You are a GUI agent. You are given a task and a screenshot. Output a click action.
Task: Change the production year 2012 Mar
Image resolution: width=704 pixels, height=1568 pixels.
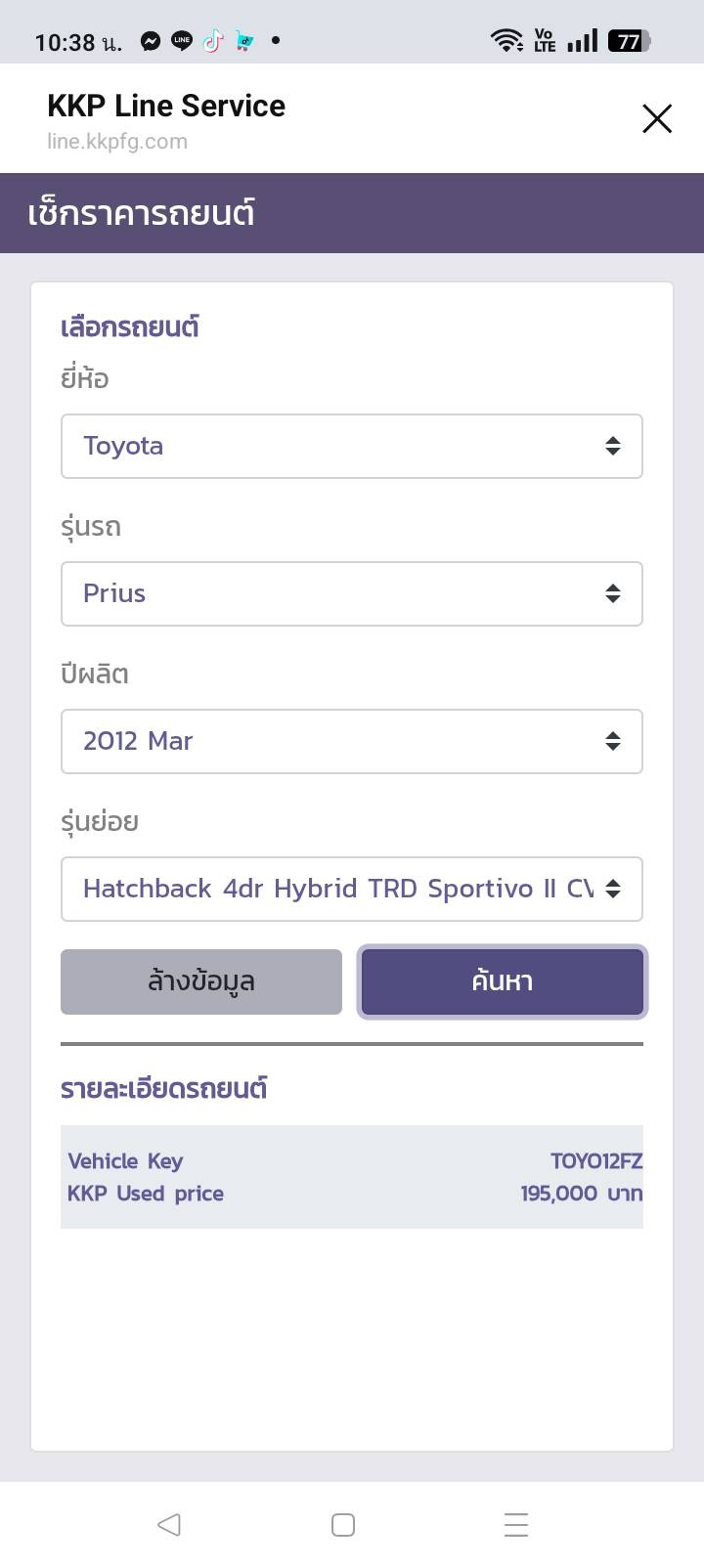[352, 742]
